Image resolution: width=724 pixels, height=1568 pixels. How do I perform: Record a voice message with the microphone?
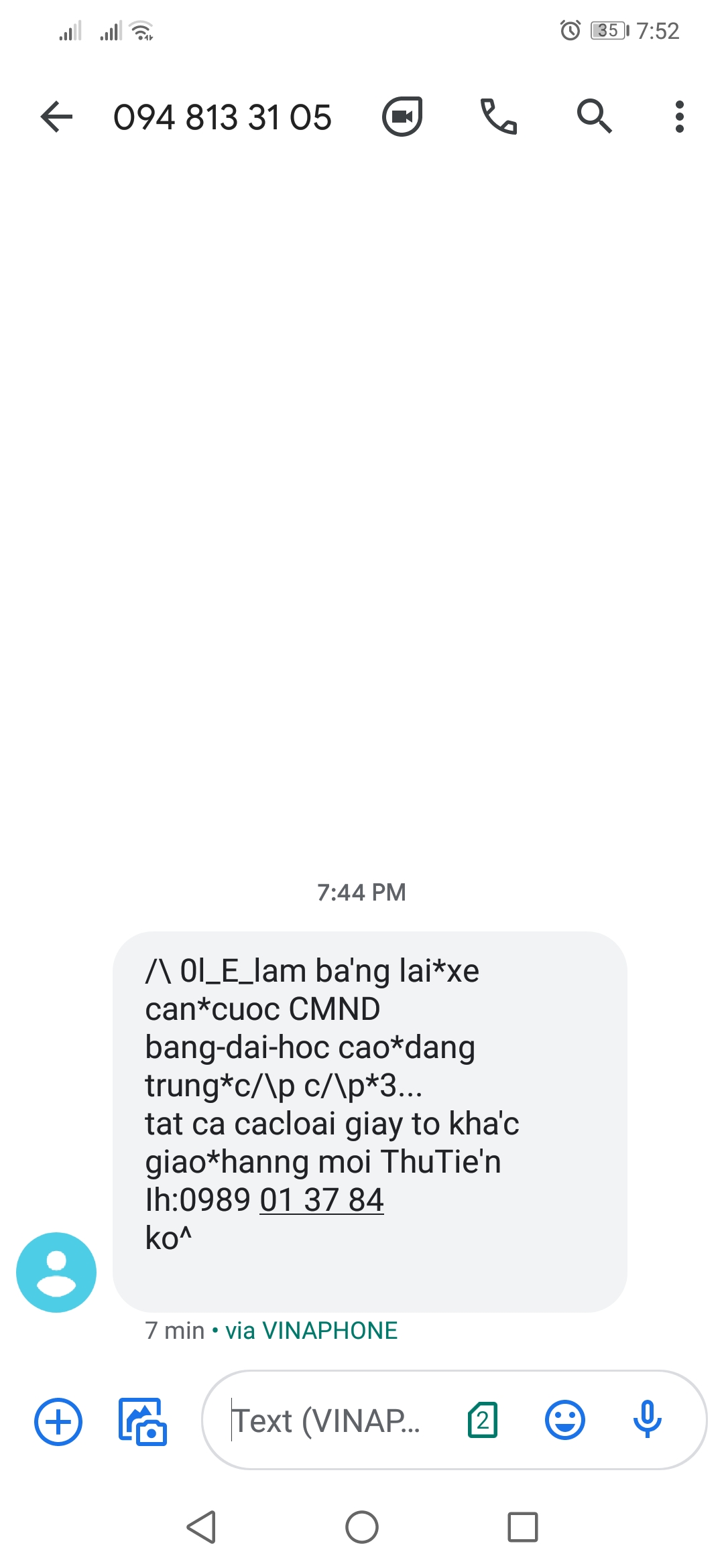point(648,1420)
